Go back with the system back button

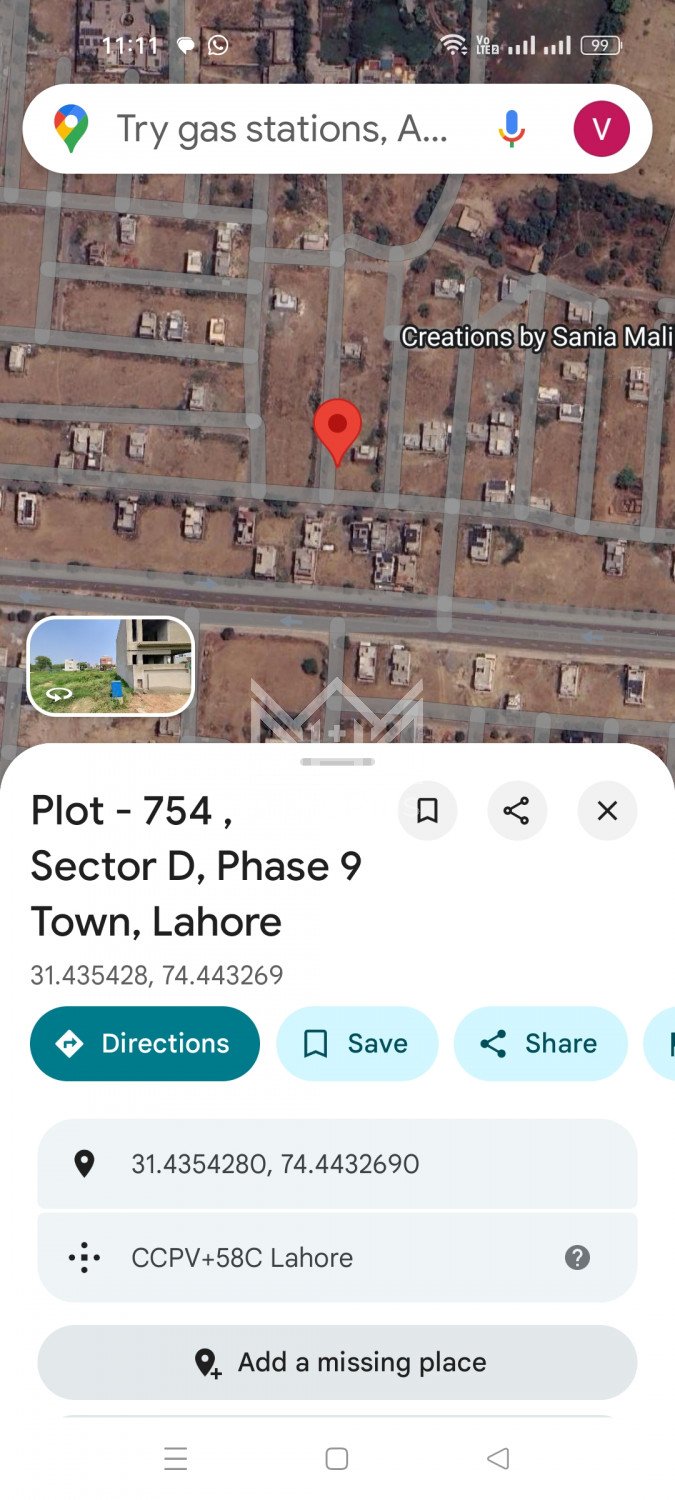click(498, 1459)
